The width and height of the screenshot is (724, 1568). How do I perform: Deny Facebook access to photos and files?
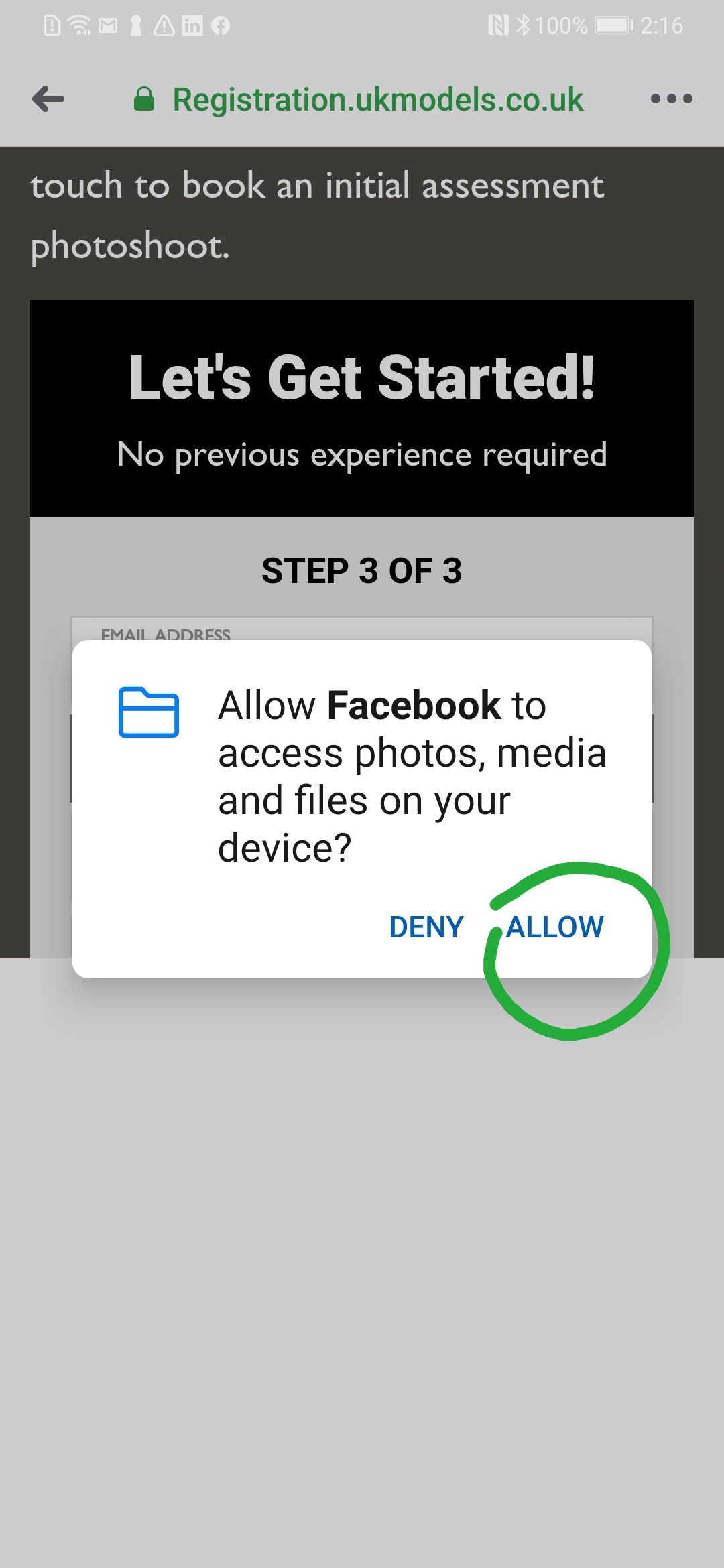pyautogui.click(x=426, y=927)
